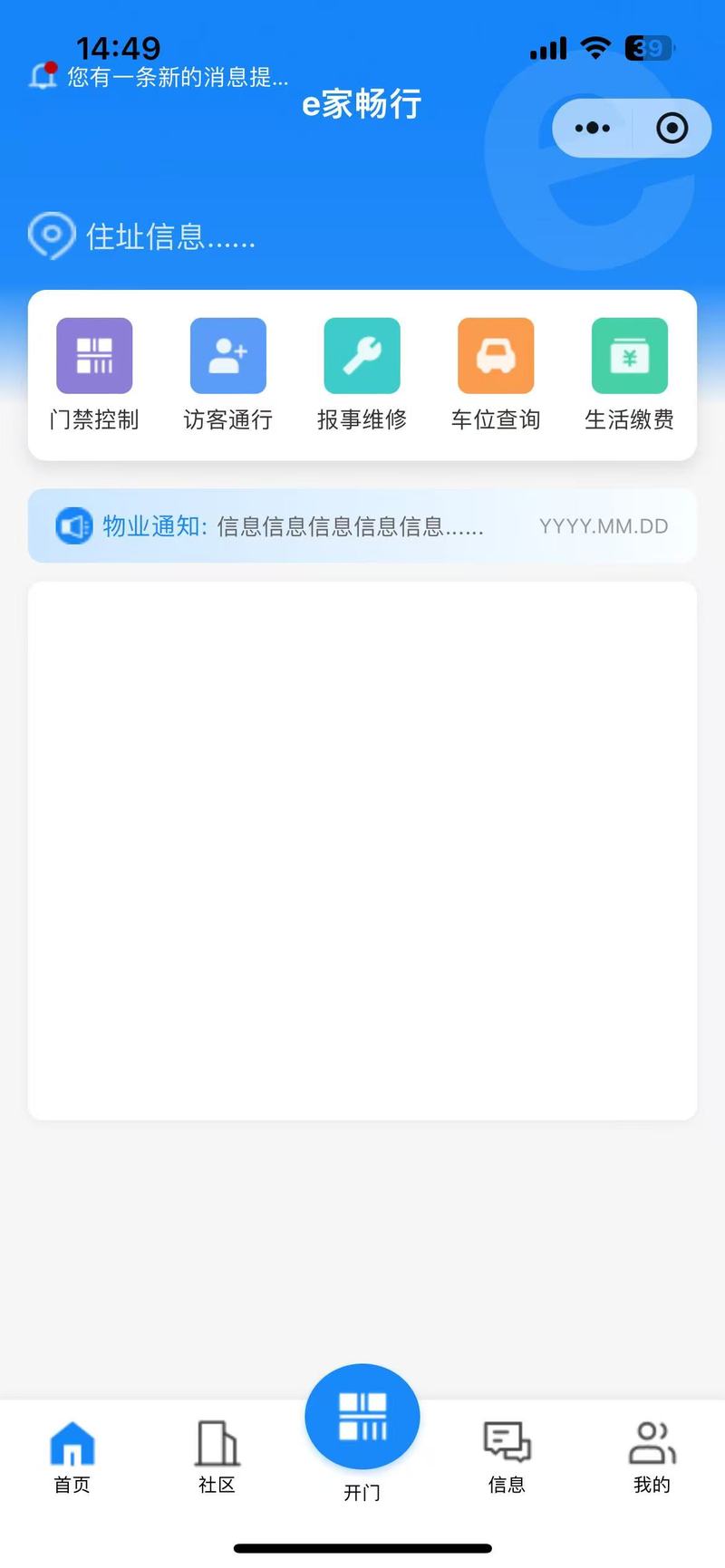
Task: Open 生活缴费 bill payment
Action: click(x=630, y=375)
